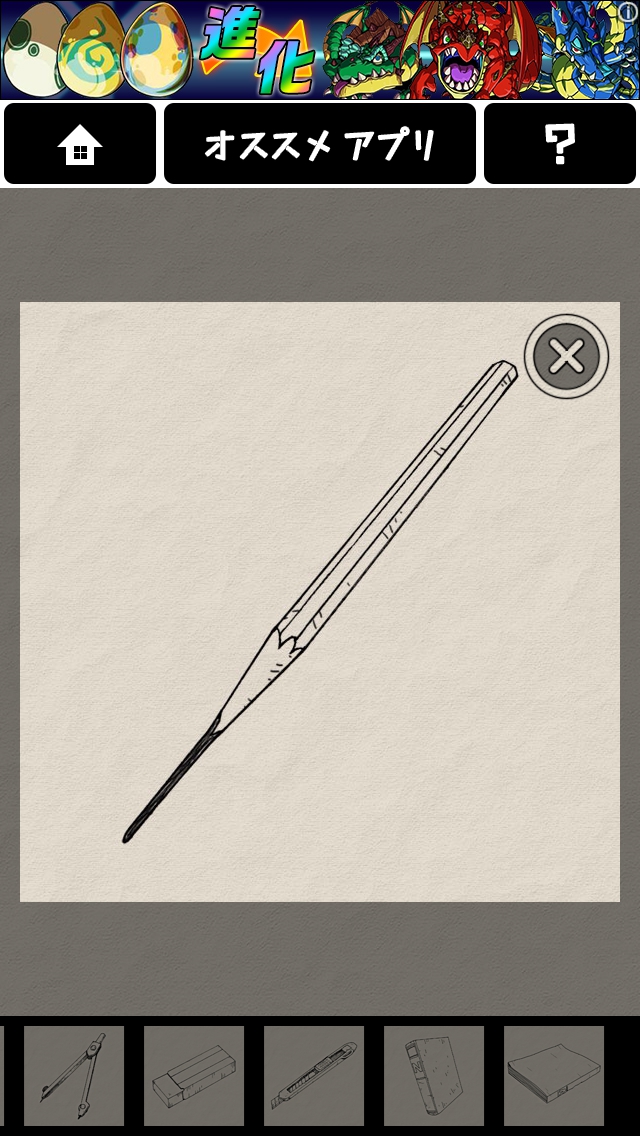Close the pencil detail view

click(x=566, y=356)
